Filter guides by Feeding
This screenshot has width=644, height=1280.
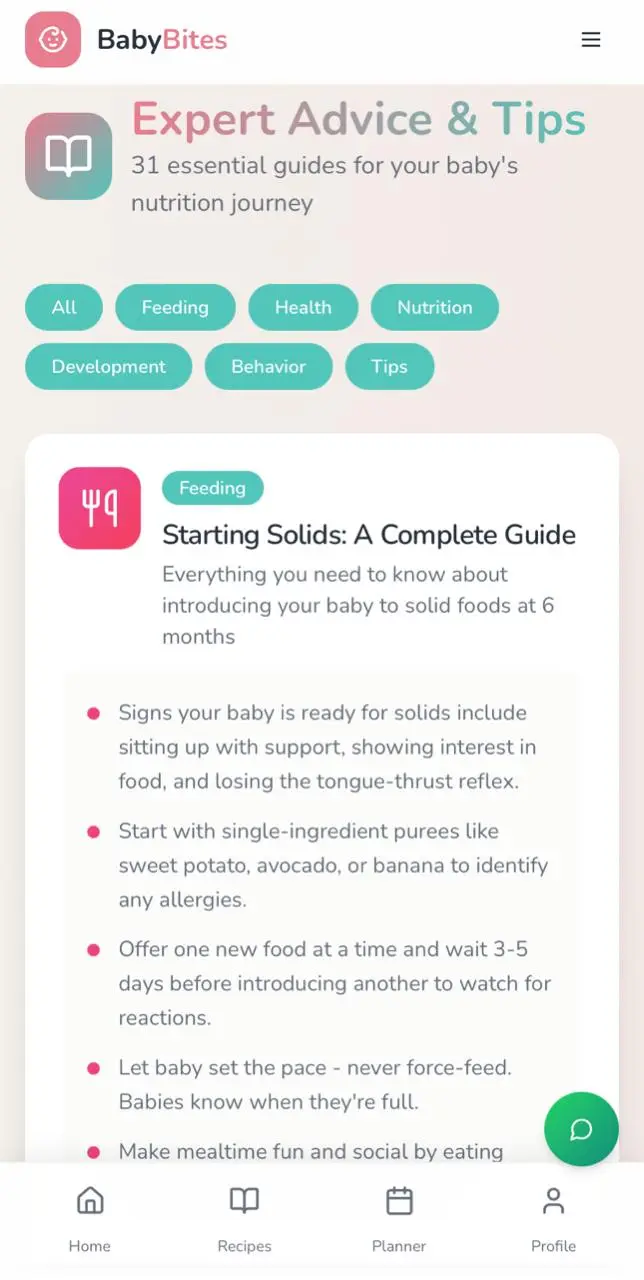(175, 307)
